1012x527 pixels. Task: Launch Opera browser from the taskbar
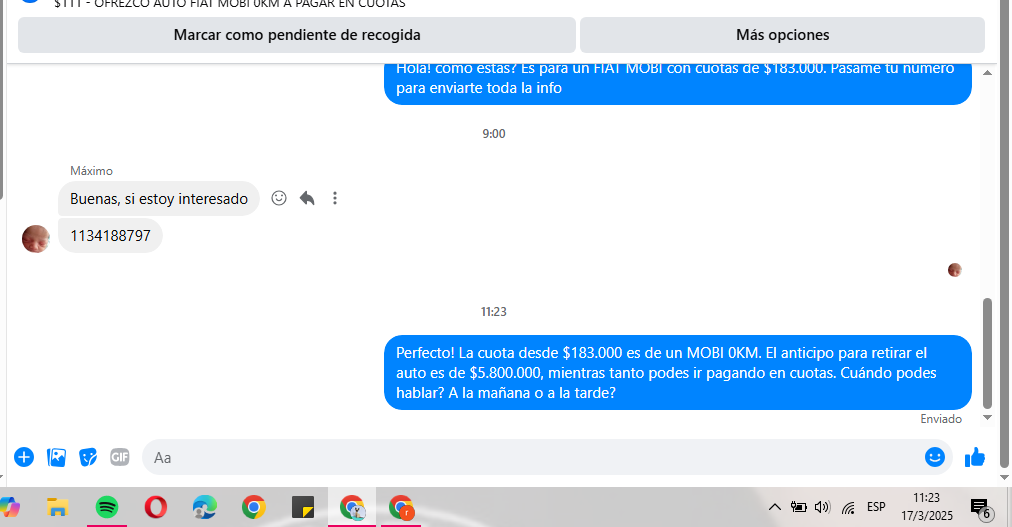155,507
